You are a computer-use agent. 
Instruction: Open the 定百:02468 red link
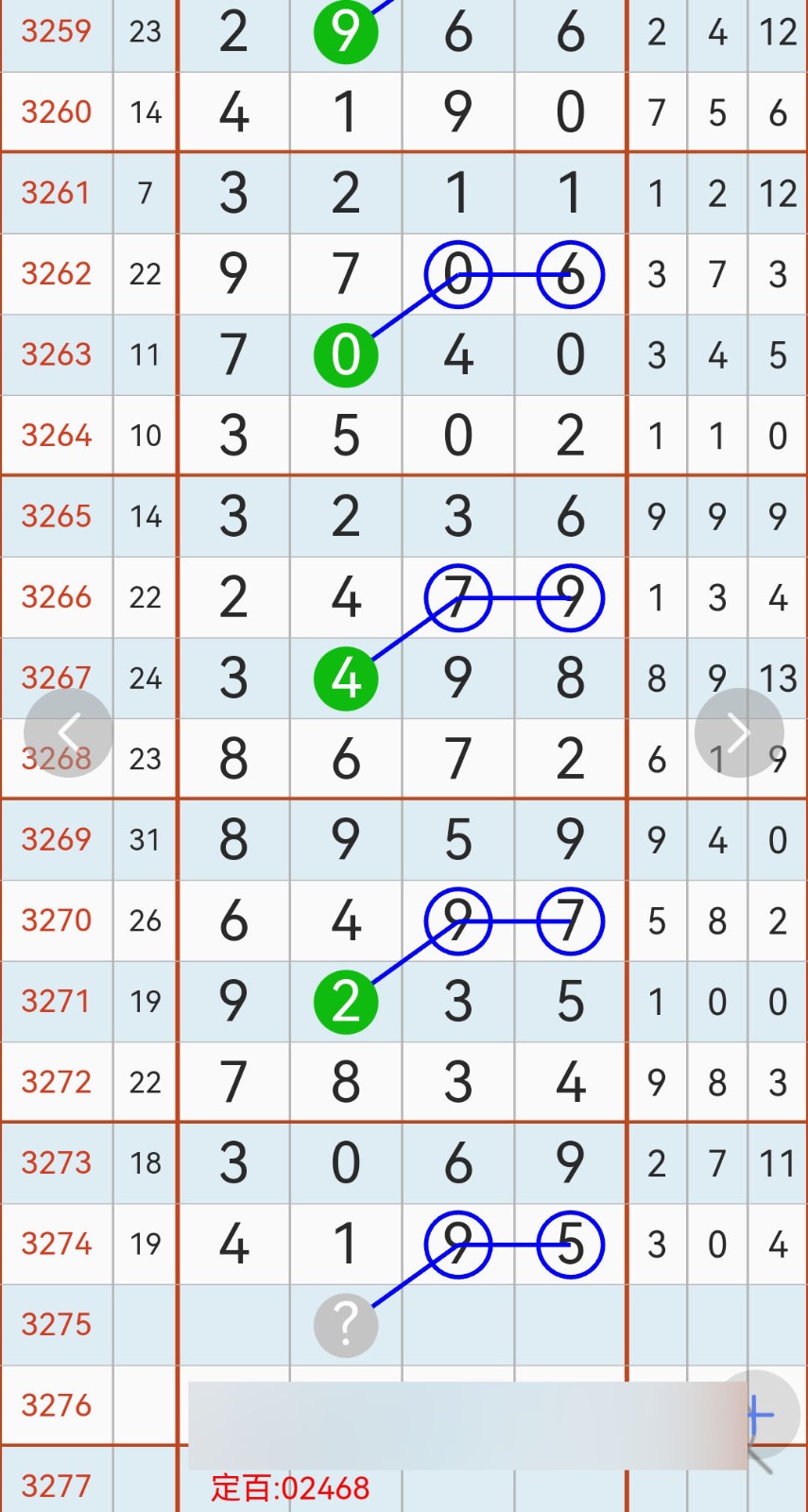point(288,1486)
